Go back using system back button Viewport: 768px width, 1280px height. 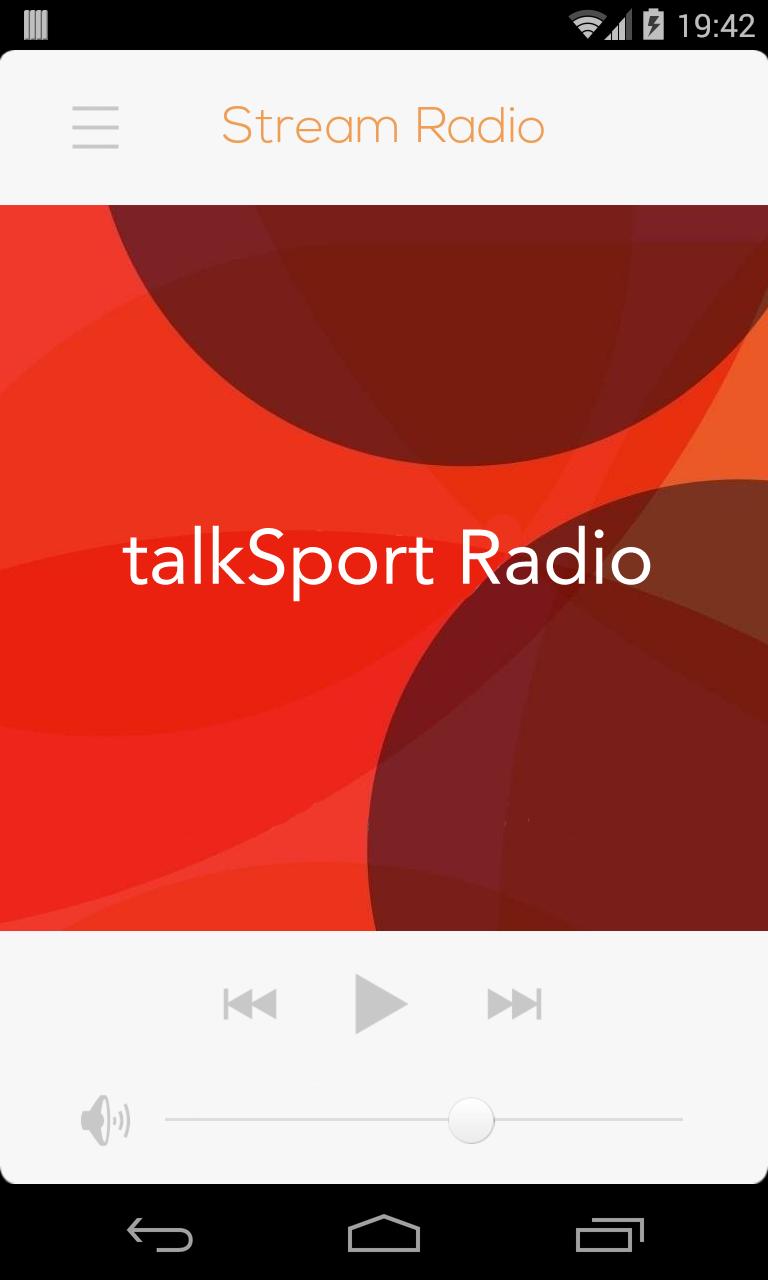click(x=160, y=1235)
